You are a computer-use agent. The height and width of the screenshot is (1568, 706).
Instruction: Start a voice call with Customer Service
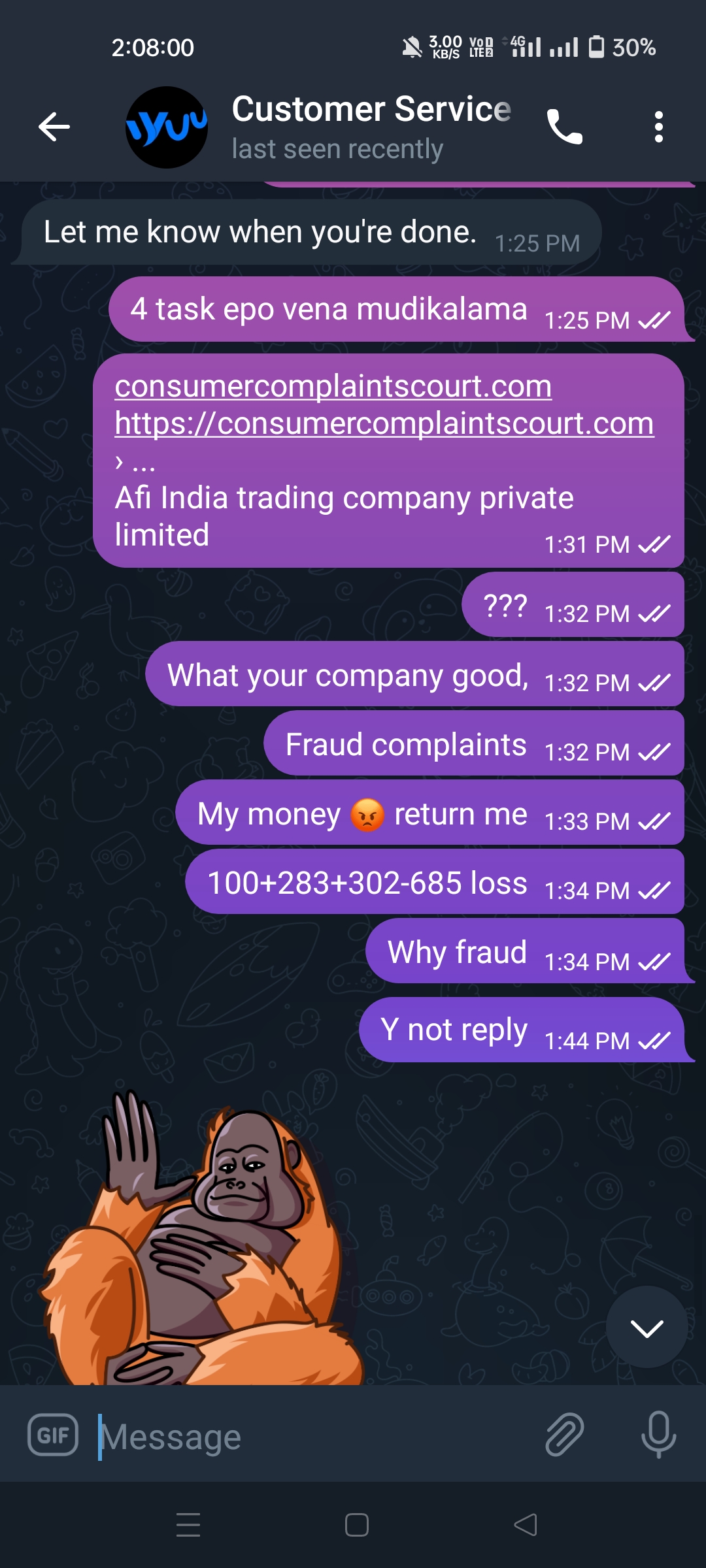tap(564, 127)
